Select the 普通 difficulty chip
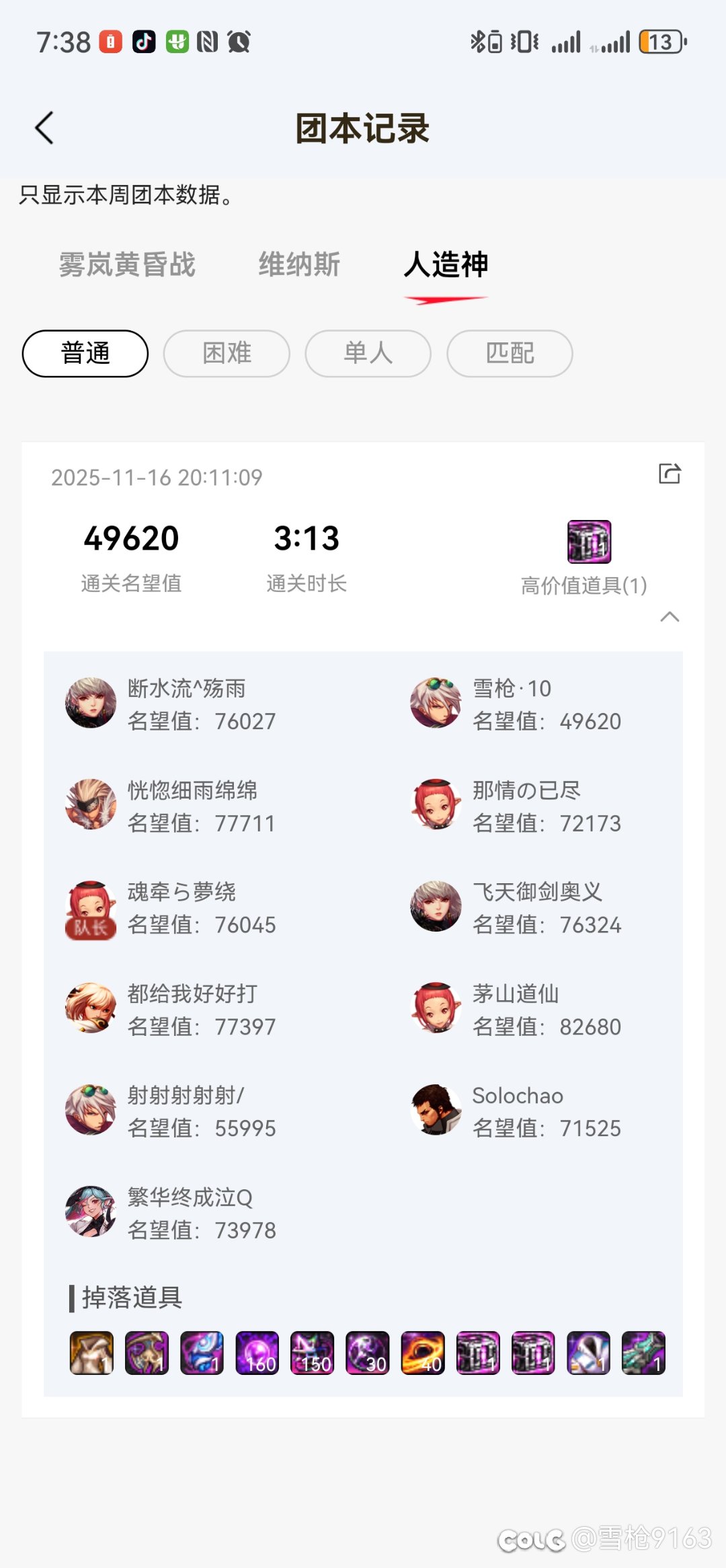This screenshot has height=1568, width=726. pyautogui.click(x=85, y=353)
